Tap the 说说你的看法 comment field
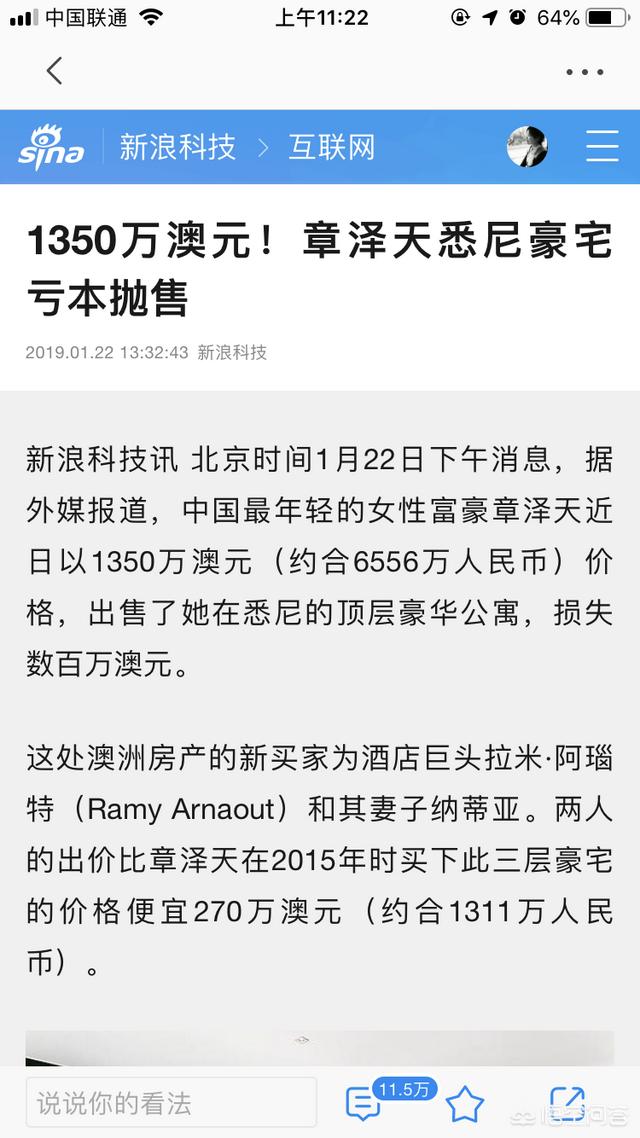 pos(171,1102)
